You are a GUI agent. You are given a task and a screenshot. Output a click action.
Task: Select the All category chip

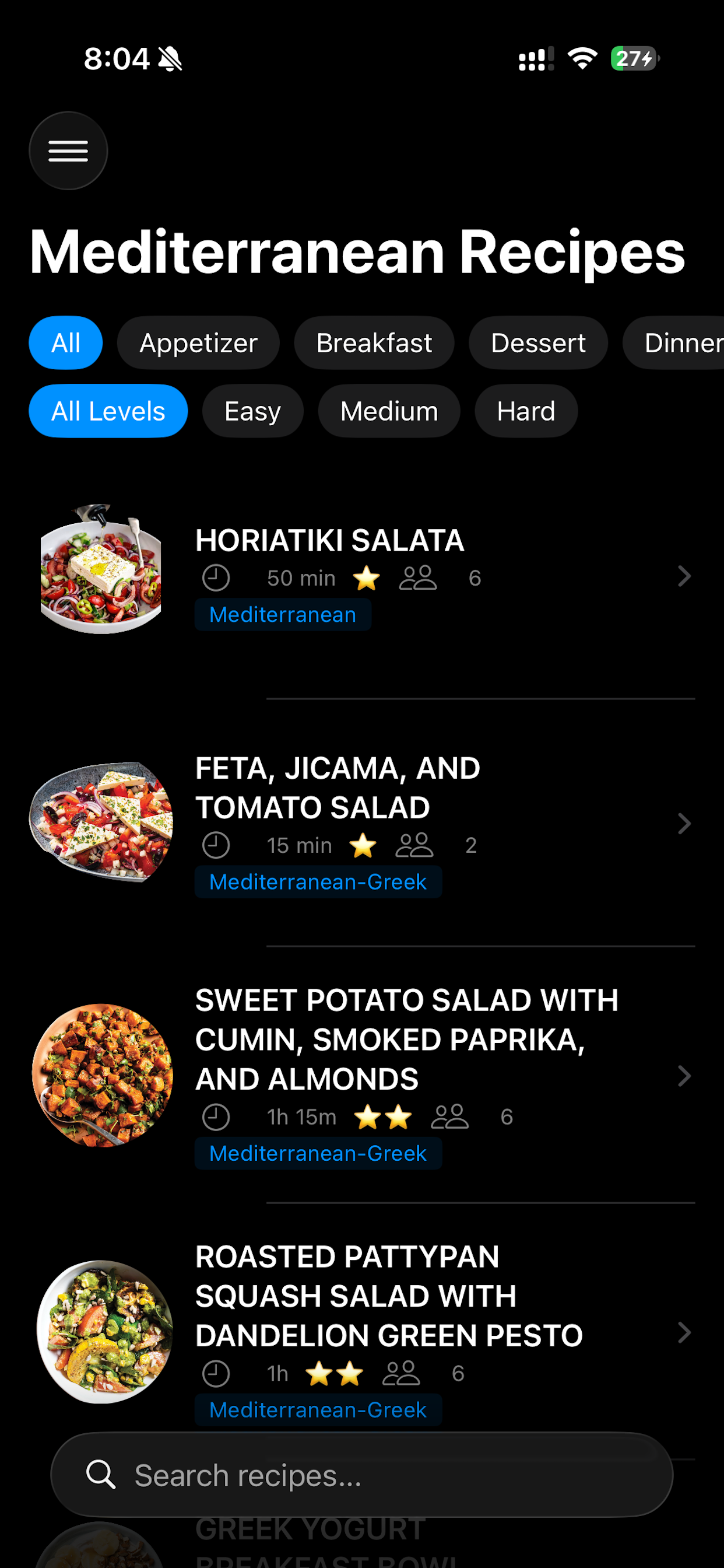tap(66, 342)
